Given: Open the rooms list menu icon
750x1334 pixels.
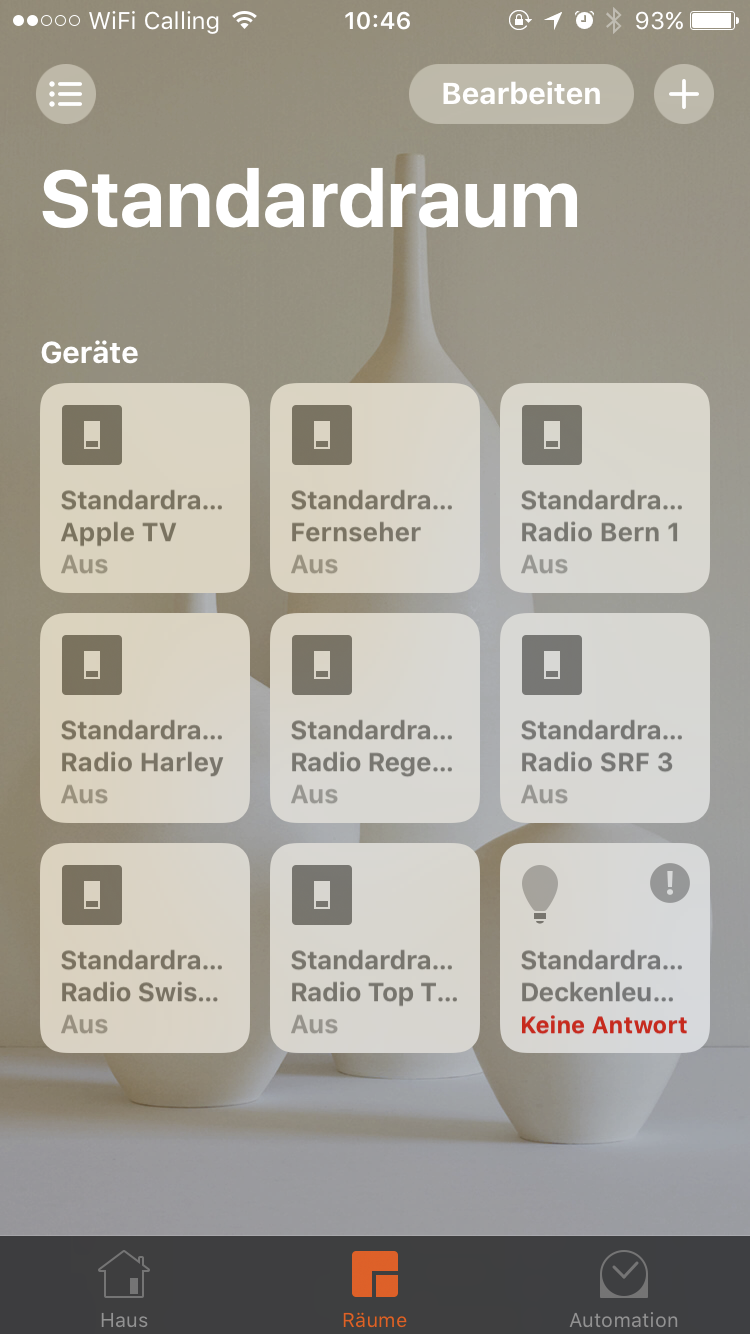Looking at the screenshot, I should 66,95.
